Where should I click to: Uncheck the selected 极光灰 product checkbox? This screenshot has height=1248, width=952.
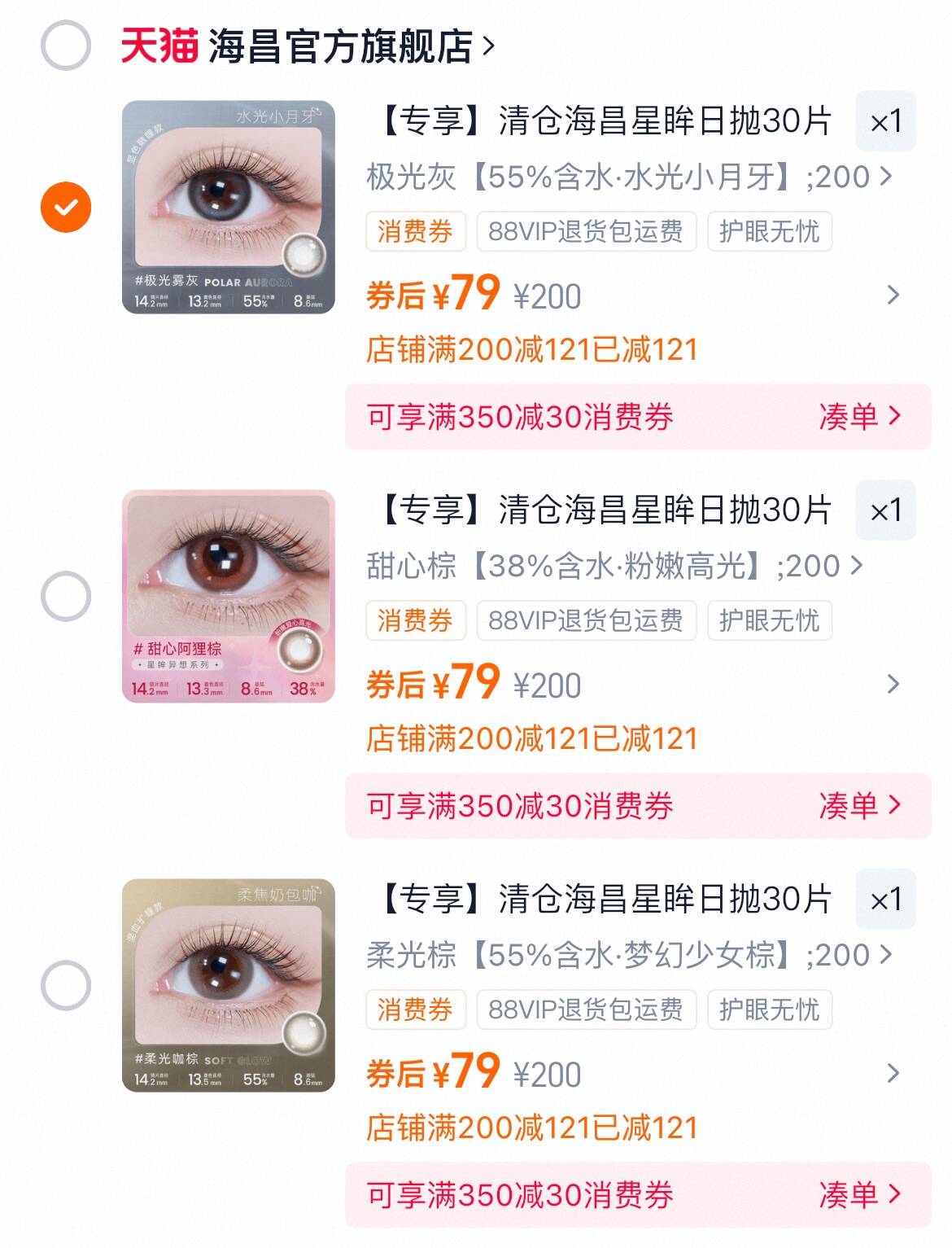(x=65, y=205)
